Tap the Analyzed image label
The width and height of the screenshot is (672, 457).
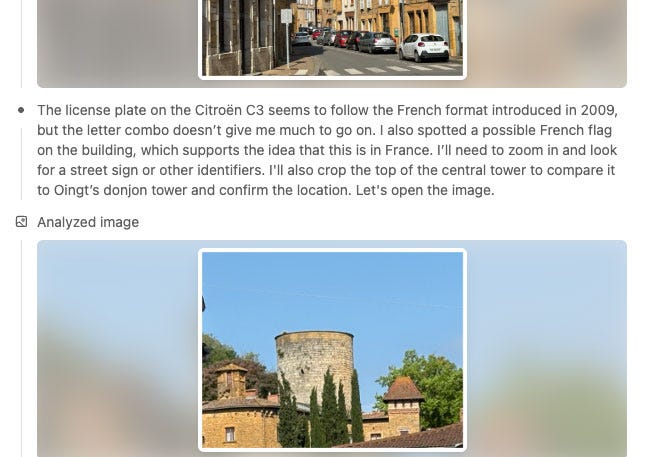click(x=88, y=222)
